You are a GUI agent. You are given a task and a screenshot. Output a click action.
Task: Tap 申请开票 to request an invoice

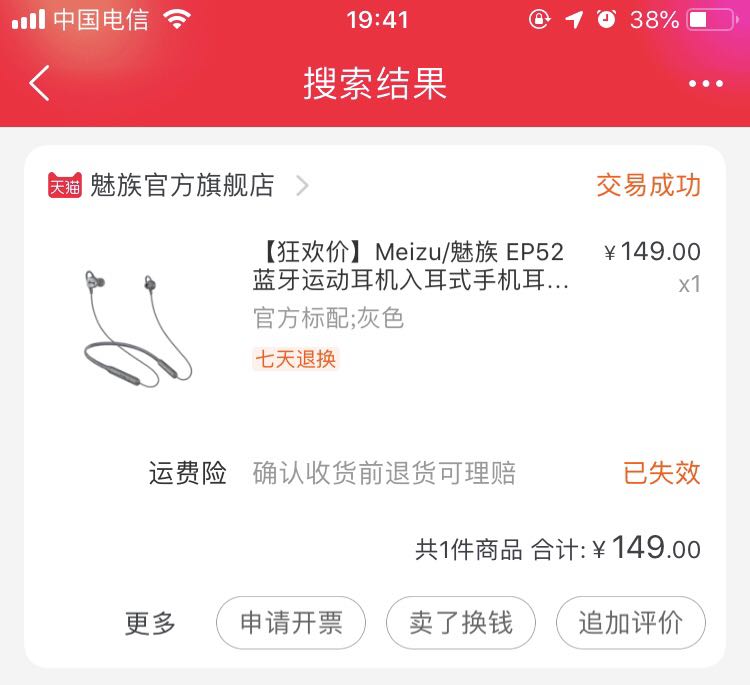point(291,622)
